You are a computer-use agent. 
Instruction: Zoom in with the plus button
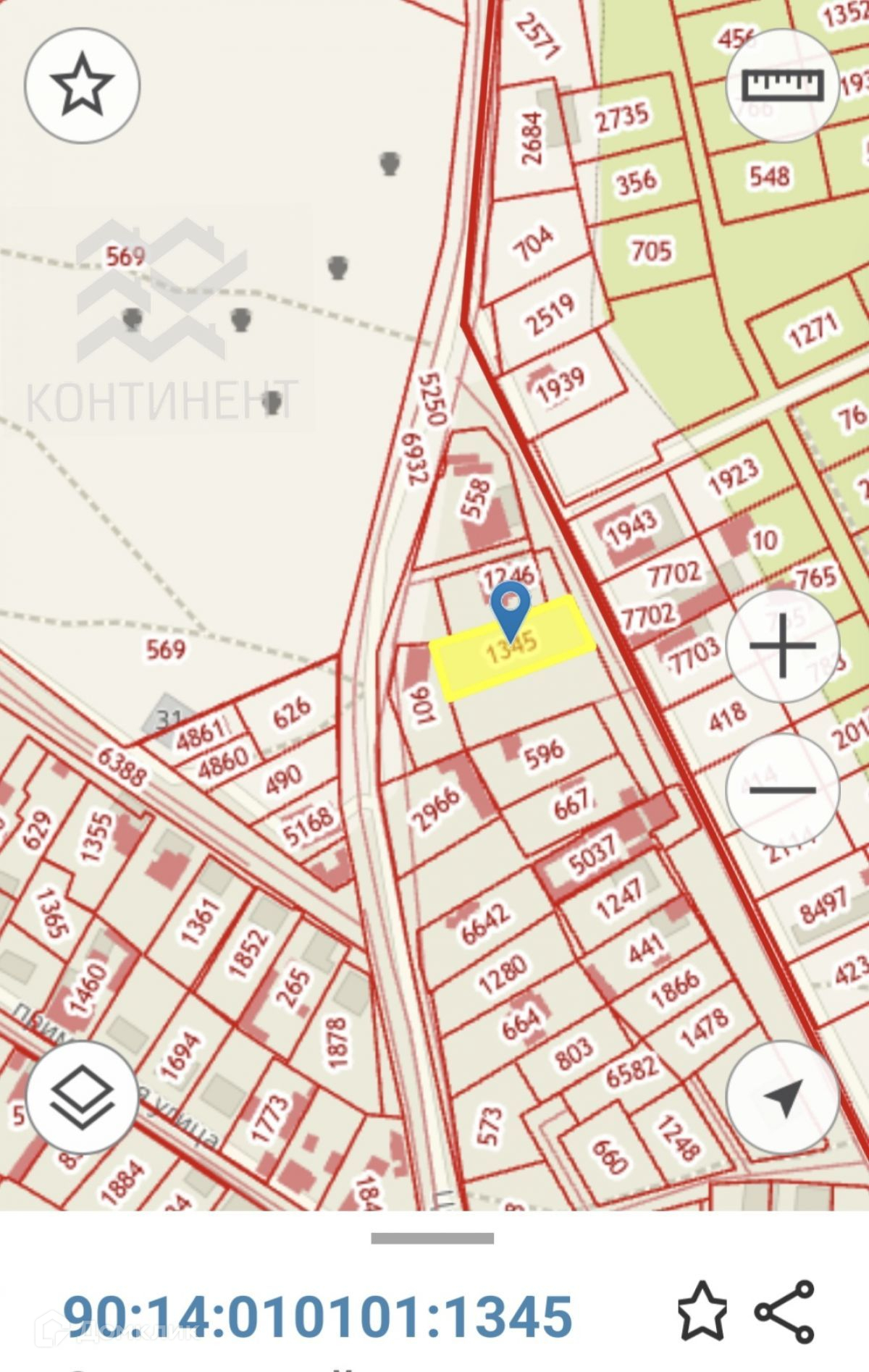click(783, 646)
